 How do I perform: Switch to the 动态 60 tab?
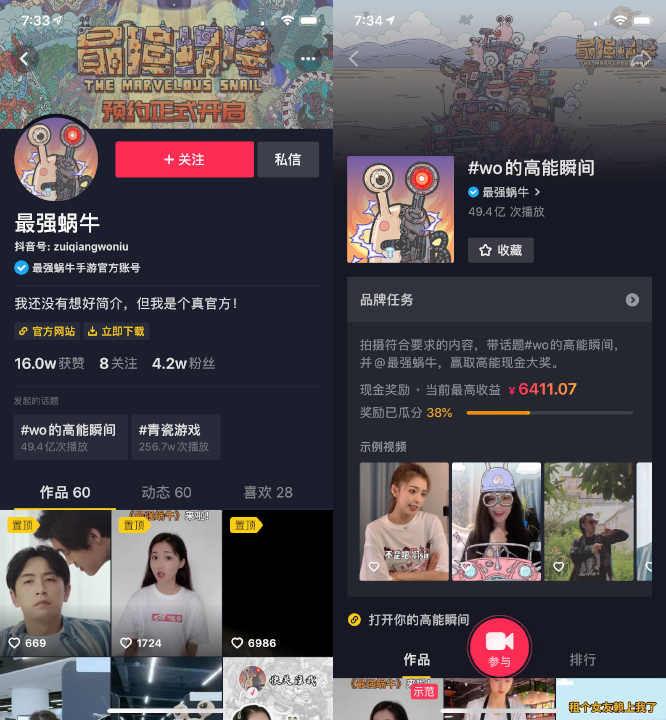[x=166, y=492]
